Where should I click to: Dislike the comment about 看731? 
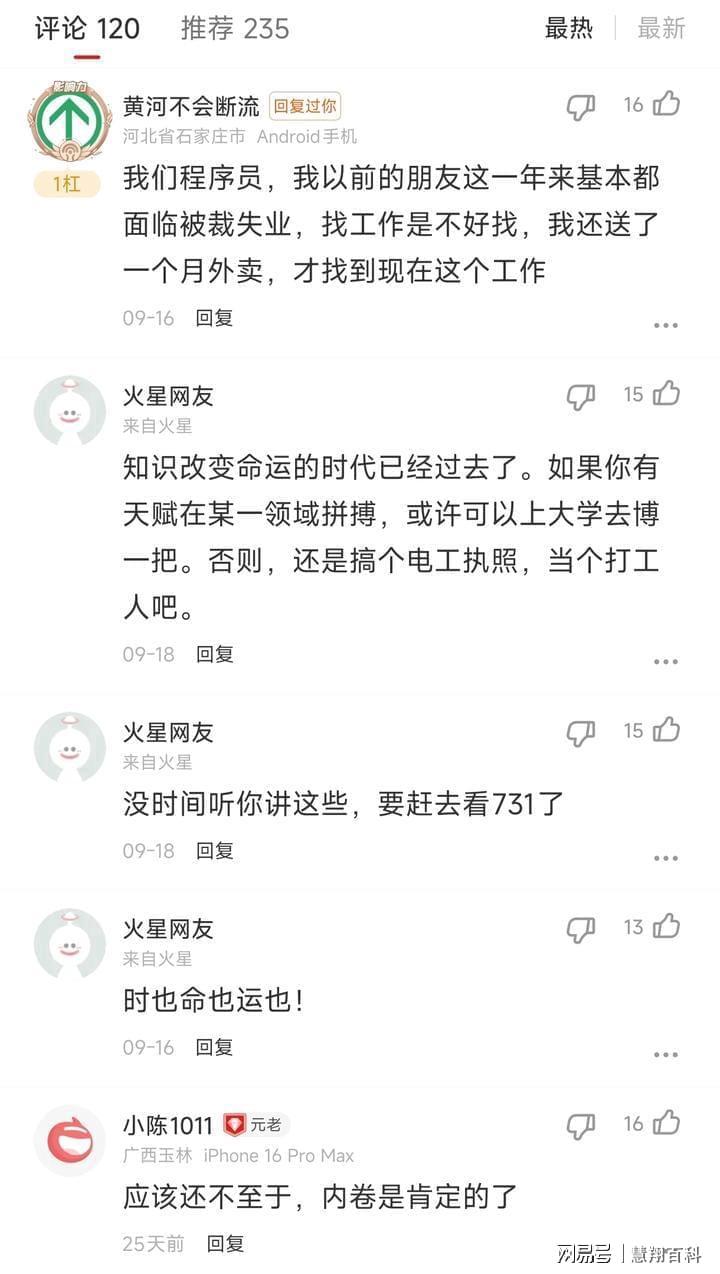(580, 733)
